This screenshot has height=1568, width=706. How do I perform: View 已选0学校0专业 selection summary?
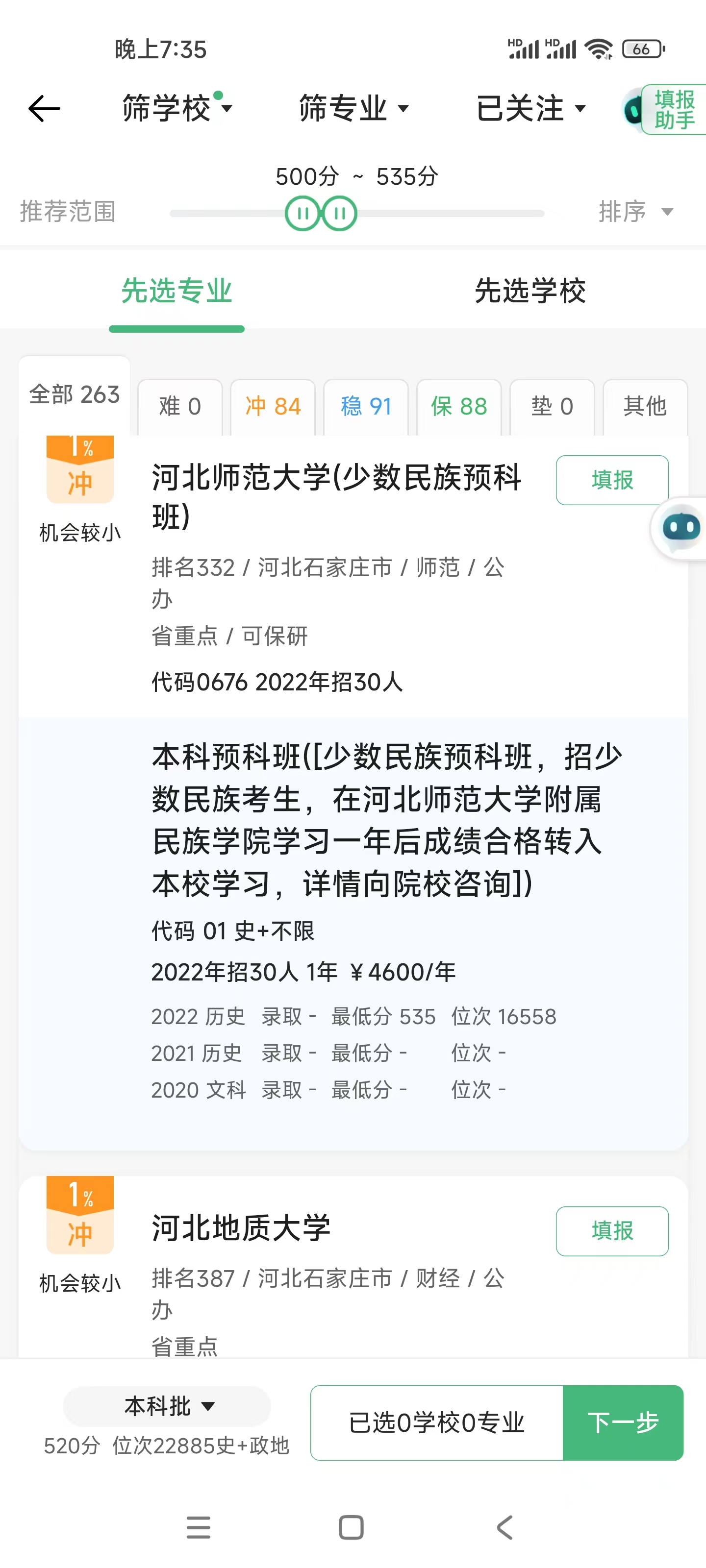436,1422
